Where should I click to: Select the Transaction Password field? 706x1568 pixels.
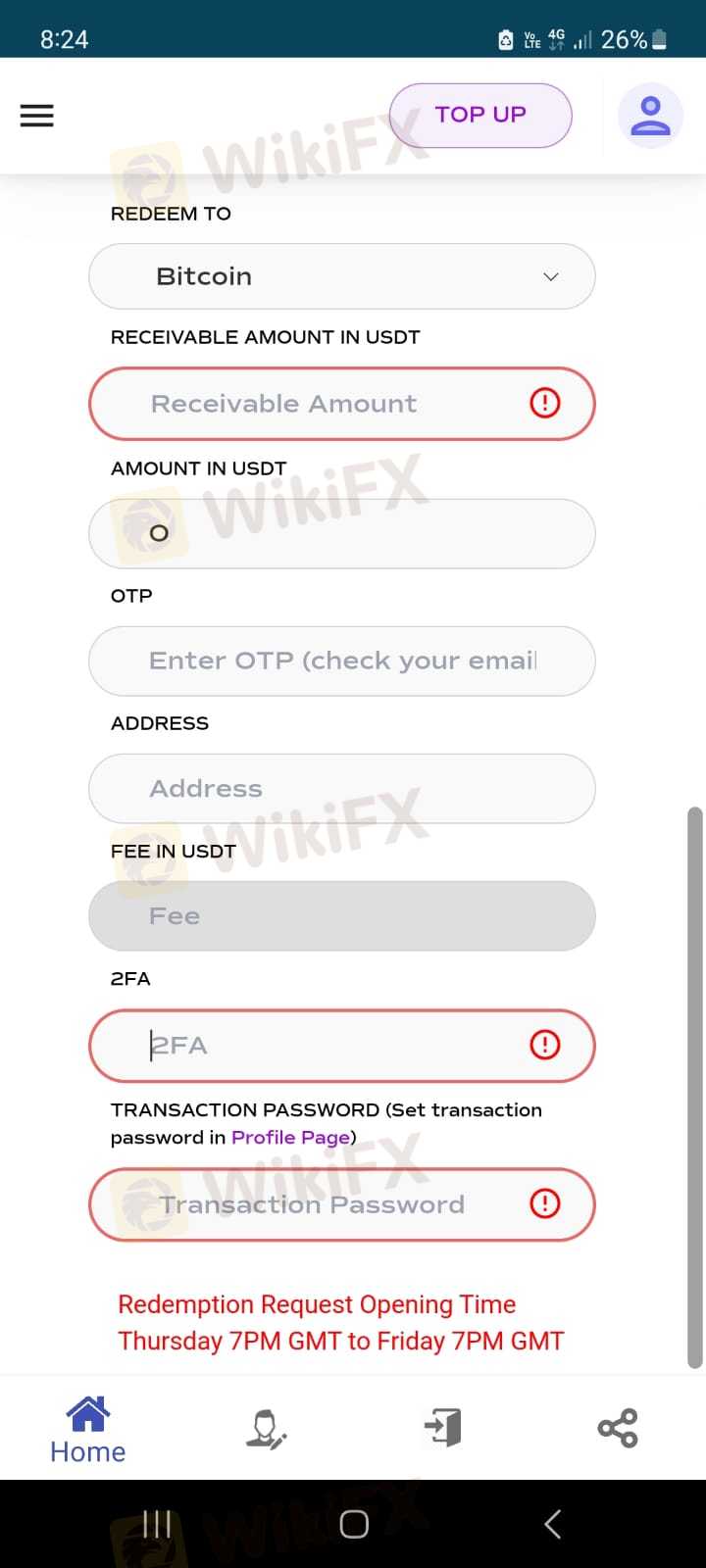point(342,1204)
